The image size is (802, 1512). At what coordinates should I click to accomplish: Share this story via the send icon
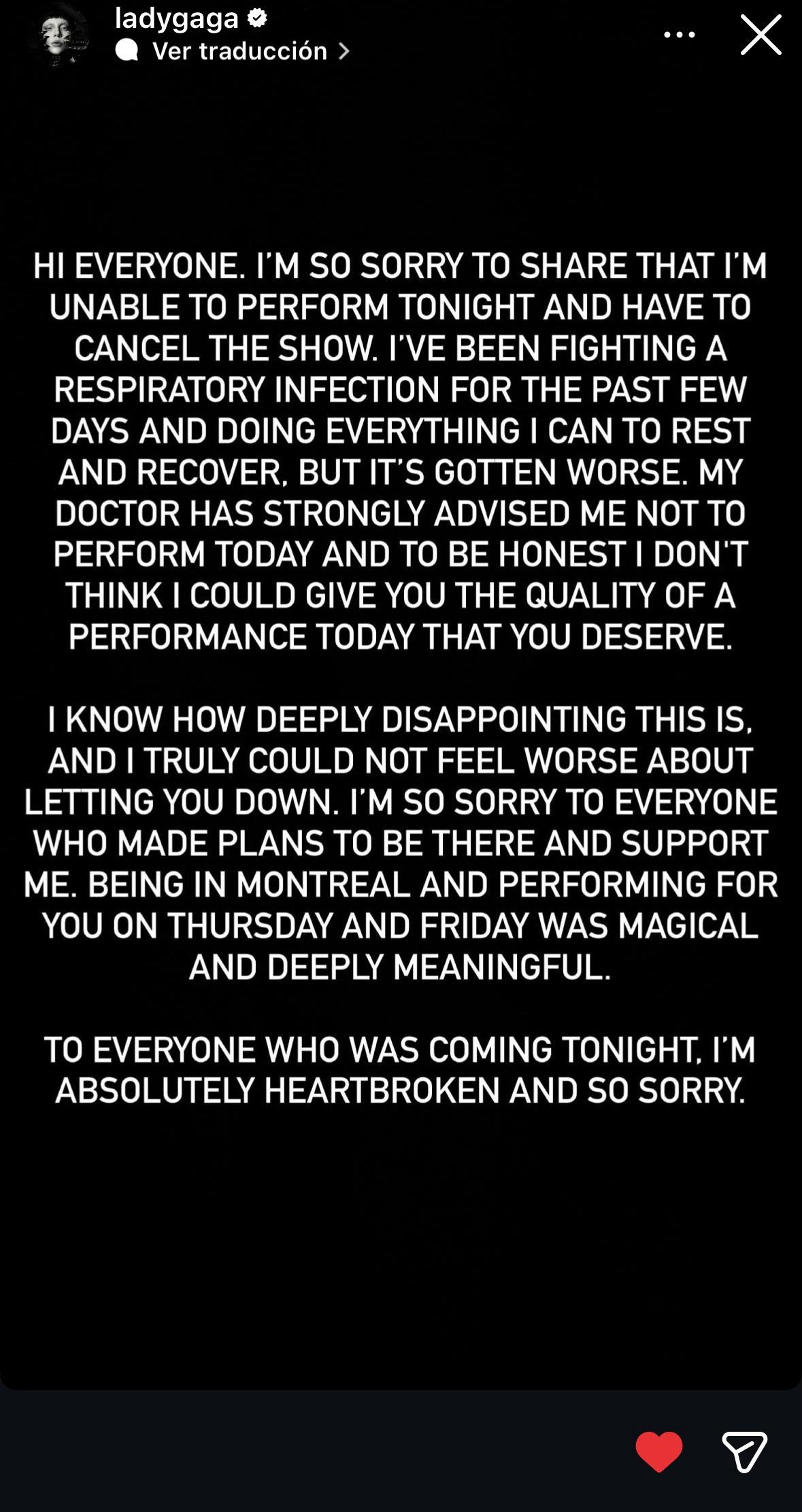(x=743, y=1451)
